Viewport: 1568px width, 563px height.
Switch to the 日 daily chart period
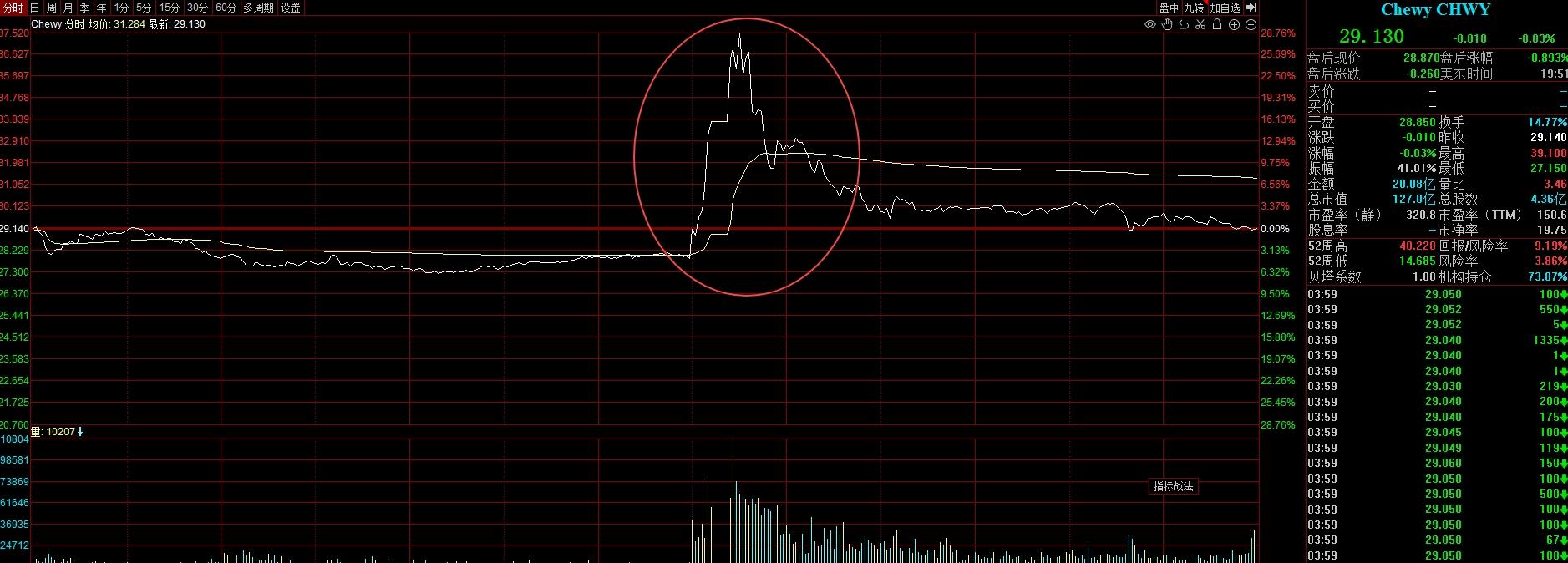(x=34, y=8)
